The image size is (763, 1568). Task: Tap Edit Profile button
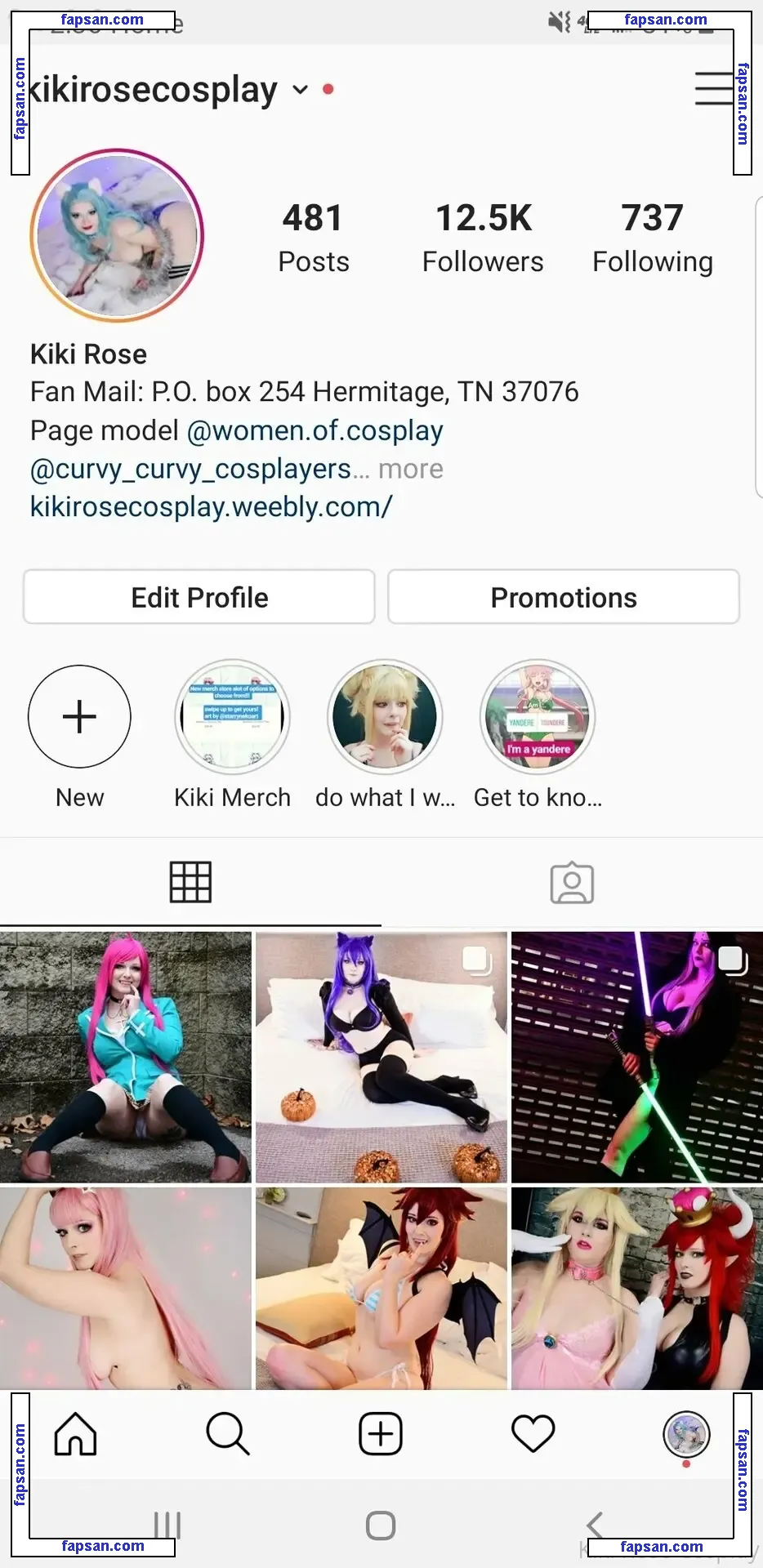(199, 597)
